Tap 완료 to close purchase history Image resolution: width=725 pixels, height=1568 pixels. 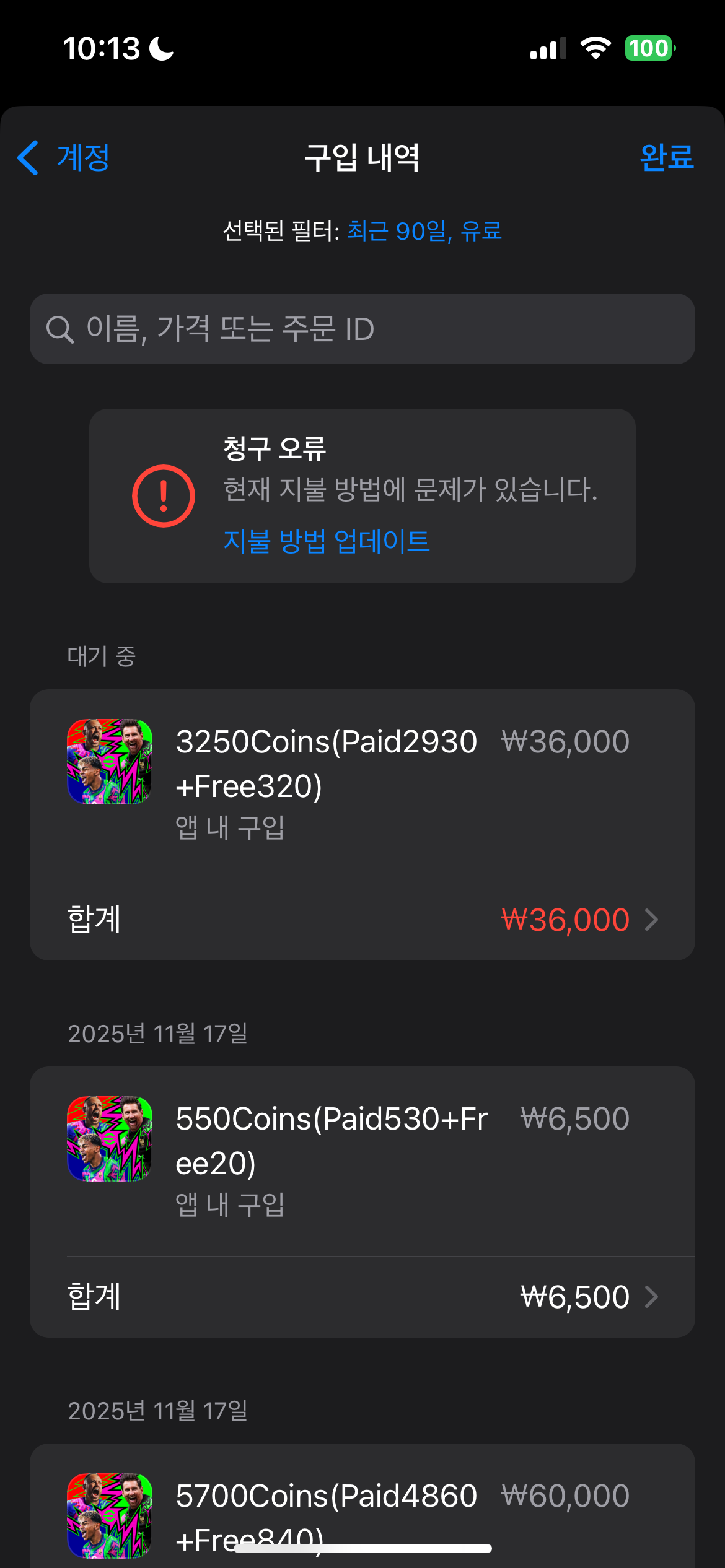click(667, 157)
